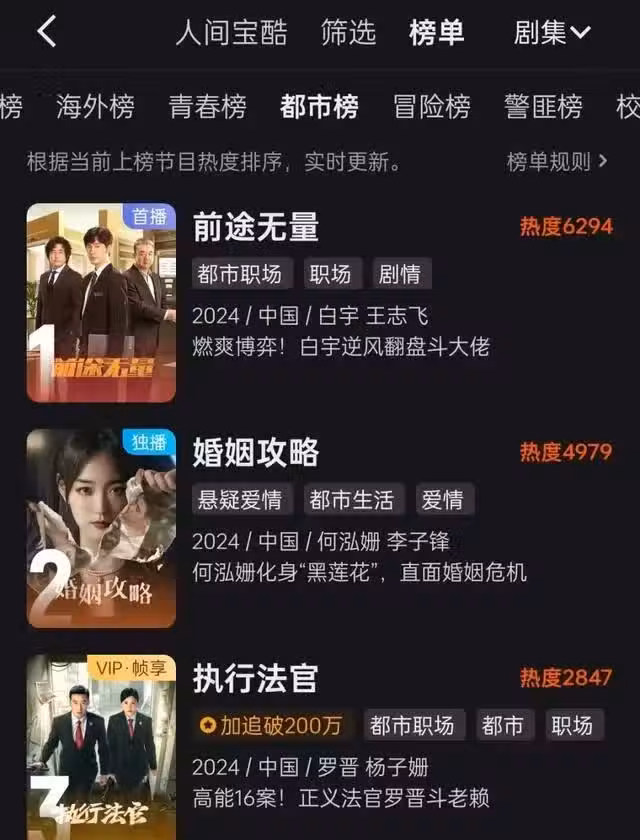Expand the 剧集 category dropdown
The image size is (640, 840).
coord(552,32)
